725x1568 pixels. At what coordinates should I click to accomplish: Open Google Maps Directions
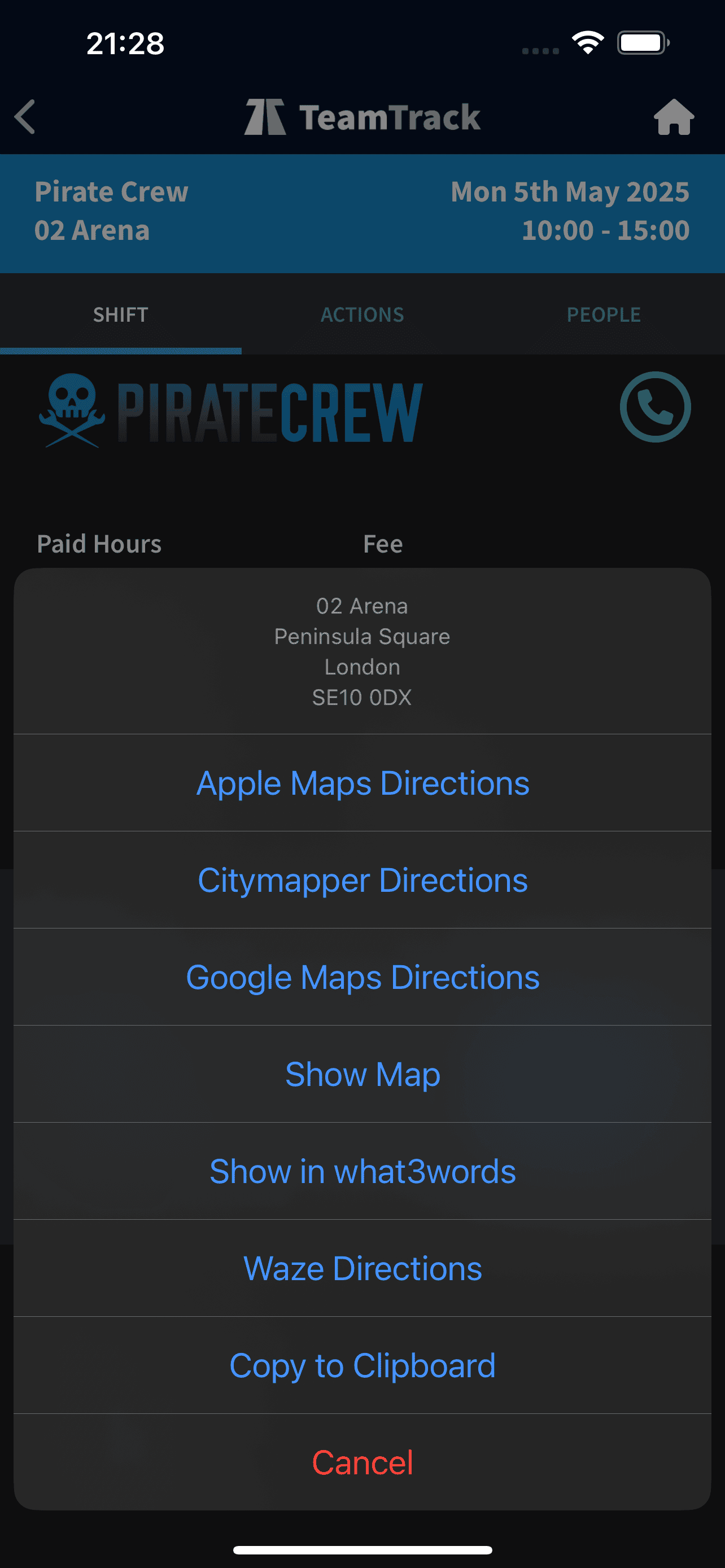(362, 977)
